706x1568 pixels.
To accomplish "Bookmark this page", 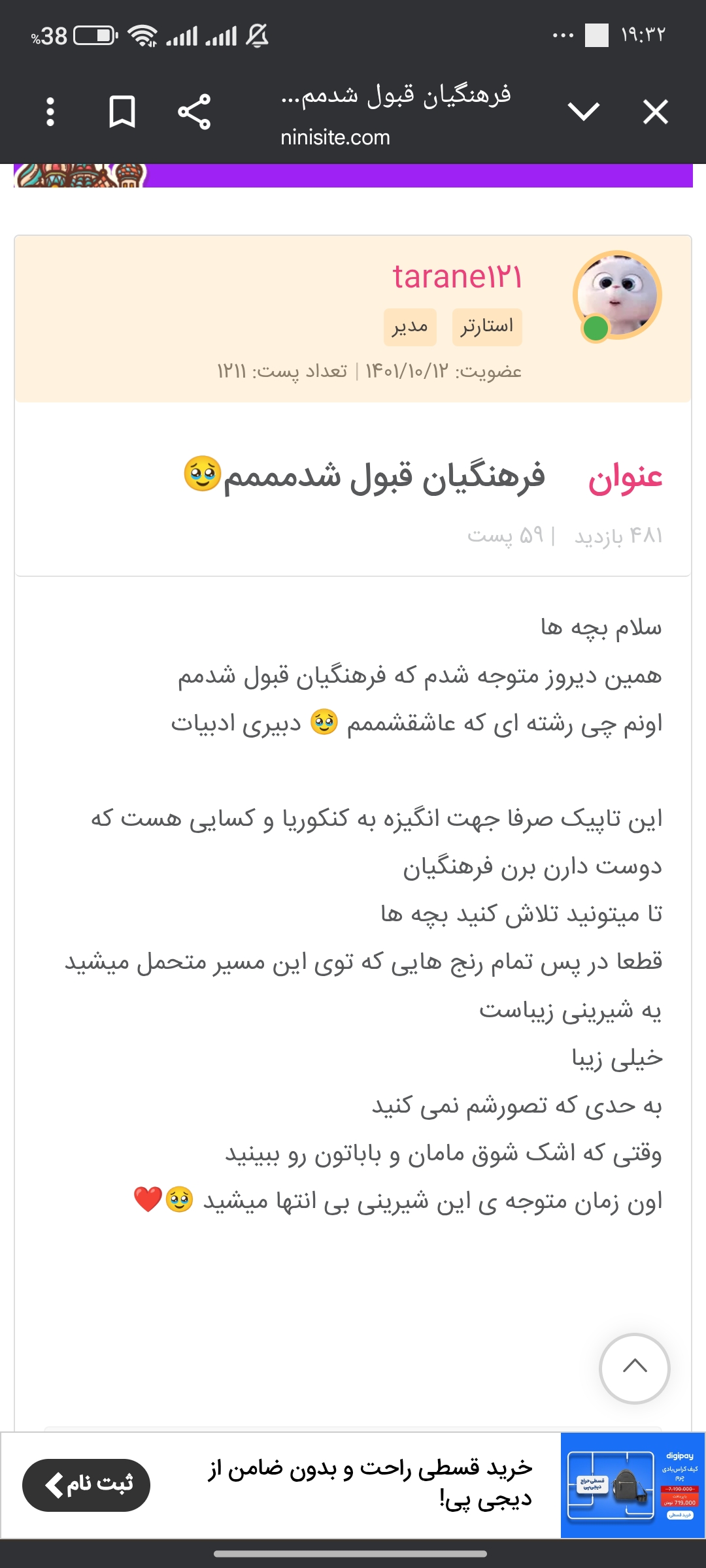I will [x=122, y=112].
